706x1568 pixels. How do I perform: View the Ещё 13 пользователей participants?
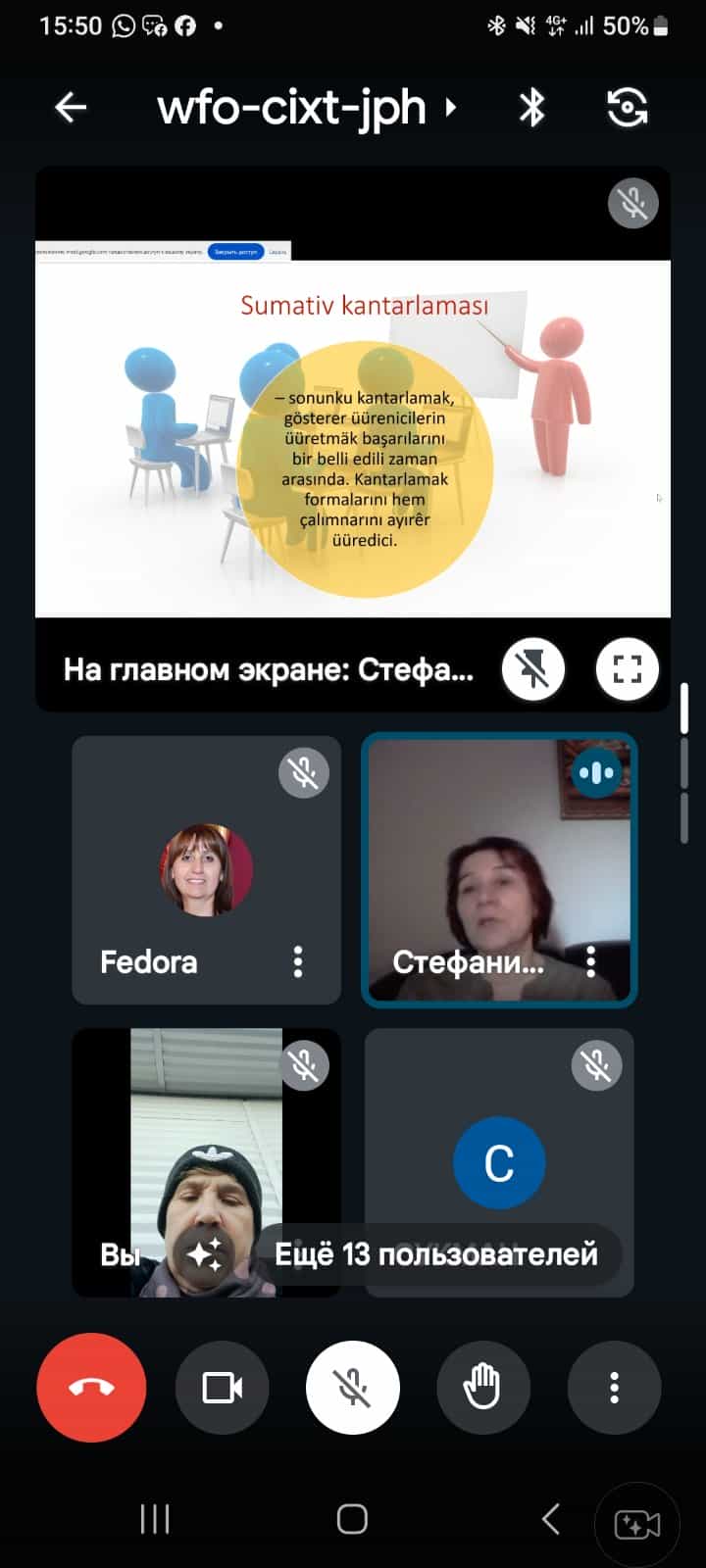click(436, 1253)
